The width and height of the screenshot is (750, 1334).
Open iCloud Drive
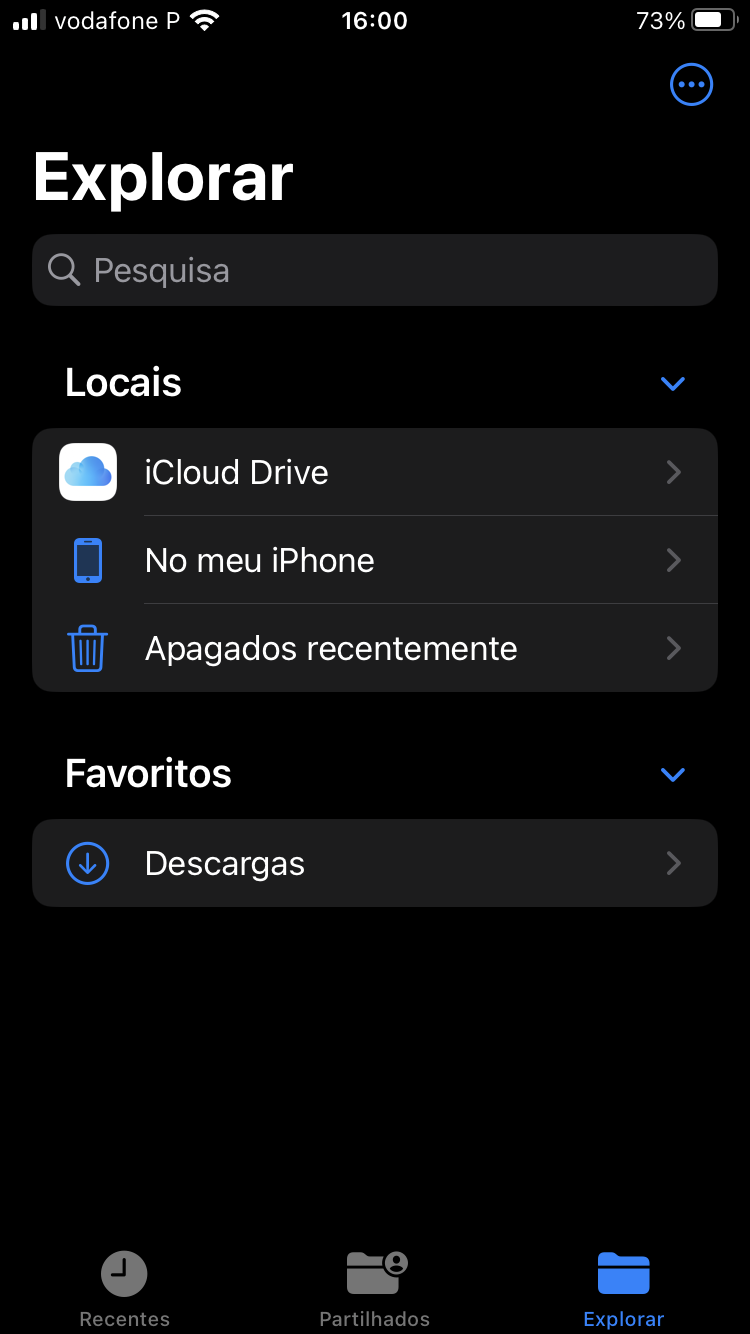(375, 472)
